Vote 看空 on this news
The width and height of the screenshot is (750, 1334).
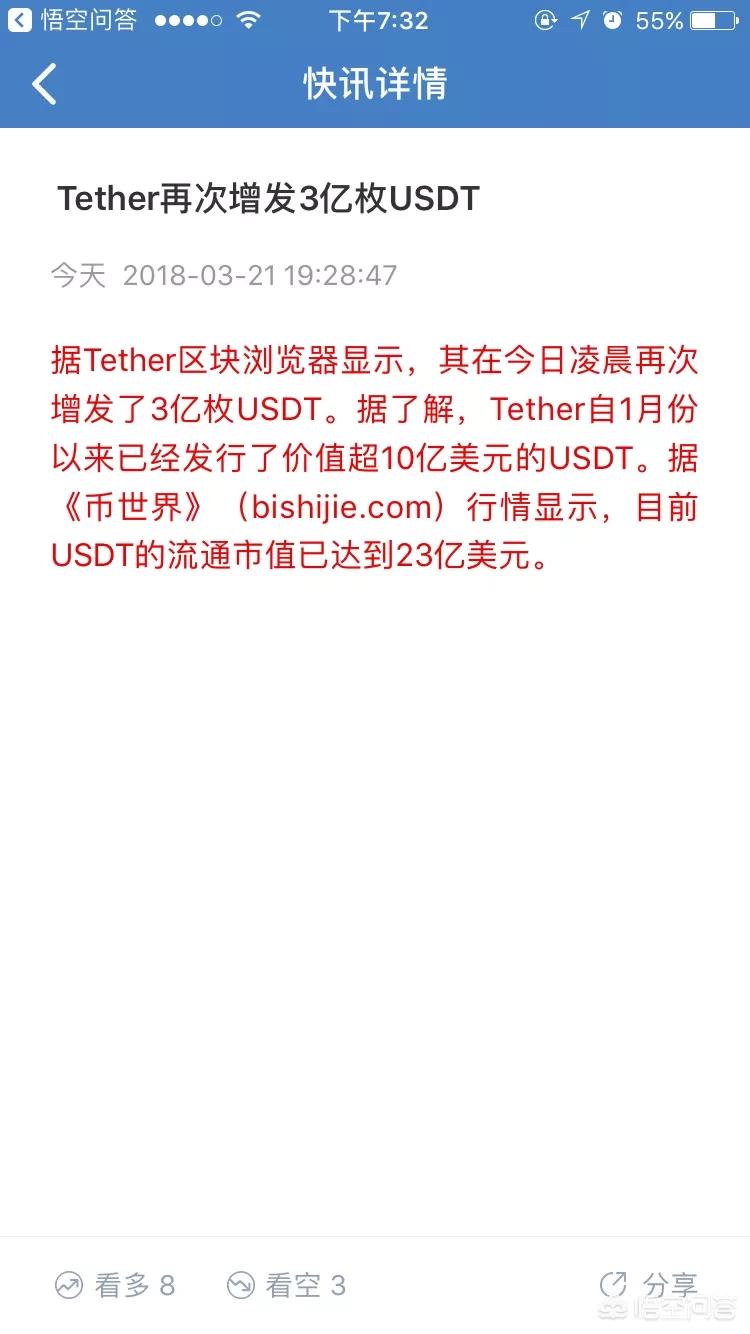pos(286,1284)
